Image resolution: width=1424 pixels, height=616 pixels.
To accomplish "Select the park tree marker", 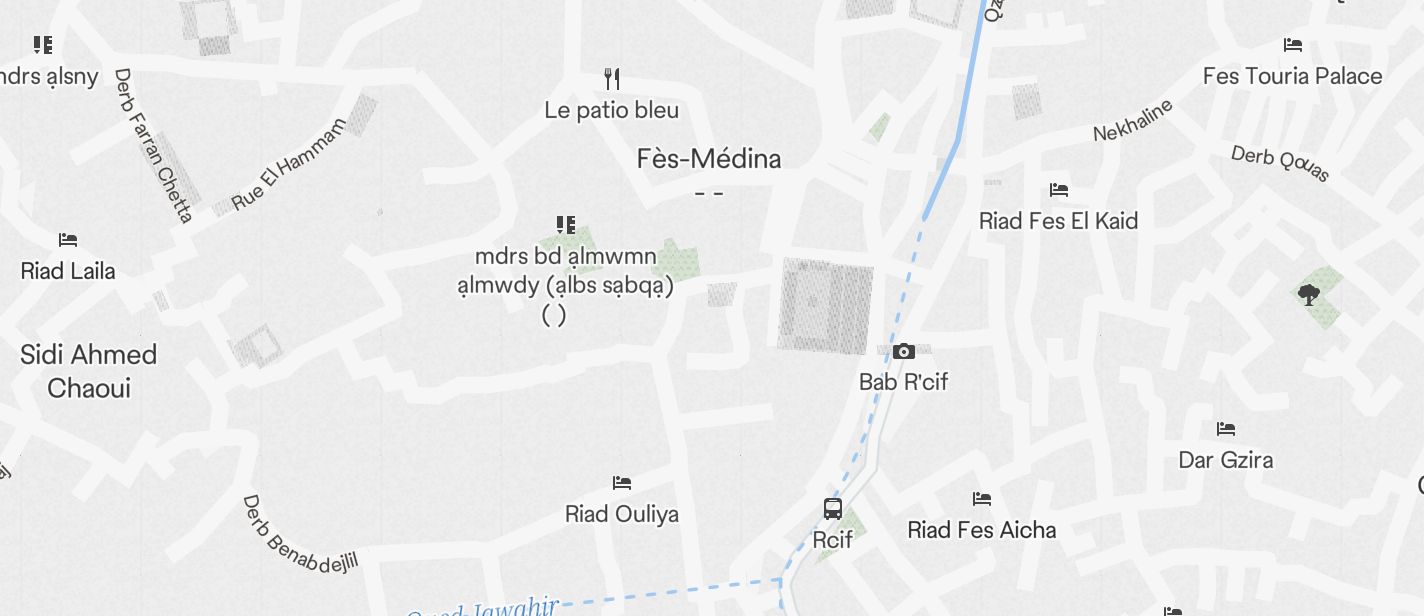I will click(x=1307, y=295).
